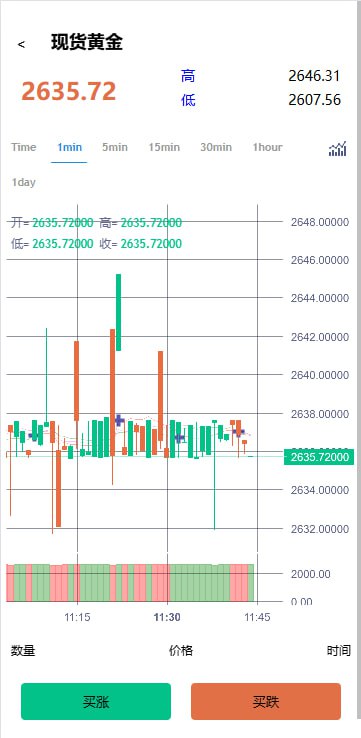Go back using the top-left arrow

pyautogui.click(x=21, y=44)
